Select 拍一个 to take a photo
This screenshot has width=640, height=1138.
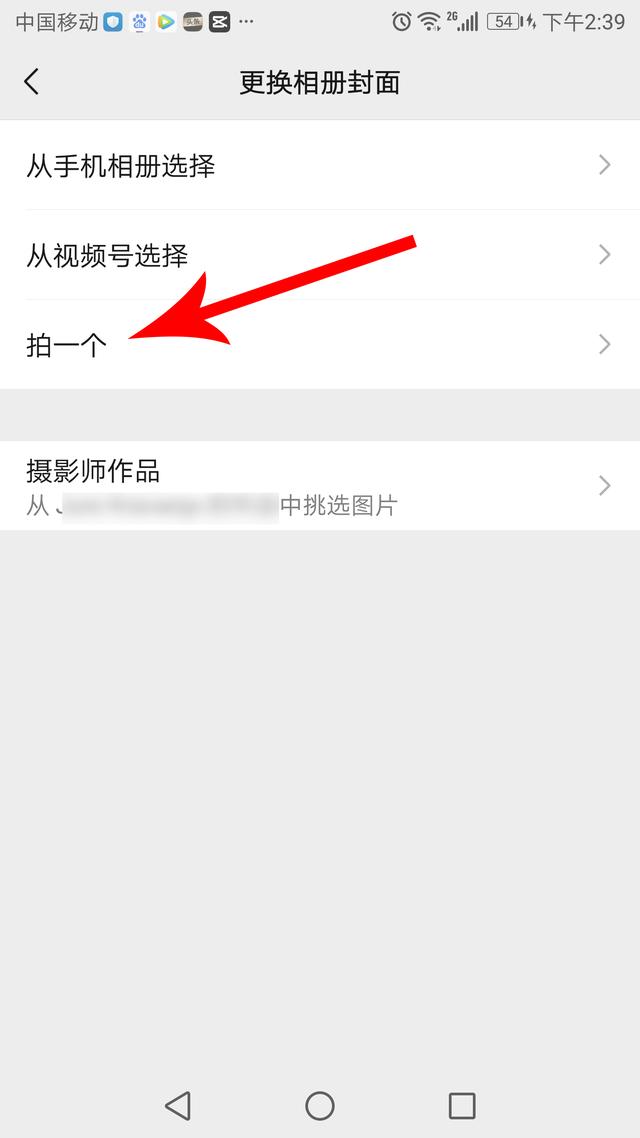(x=320, y=345)
